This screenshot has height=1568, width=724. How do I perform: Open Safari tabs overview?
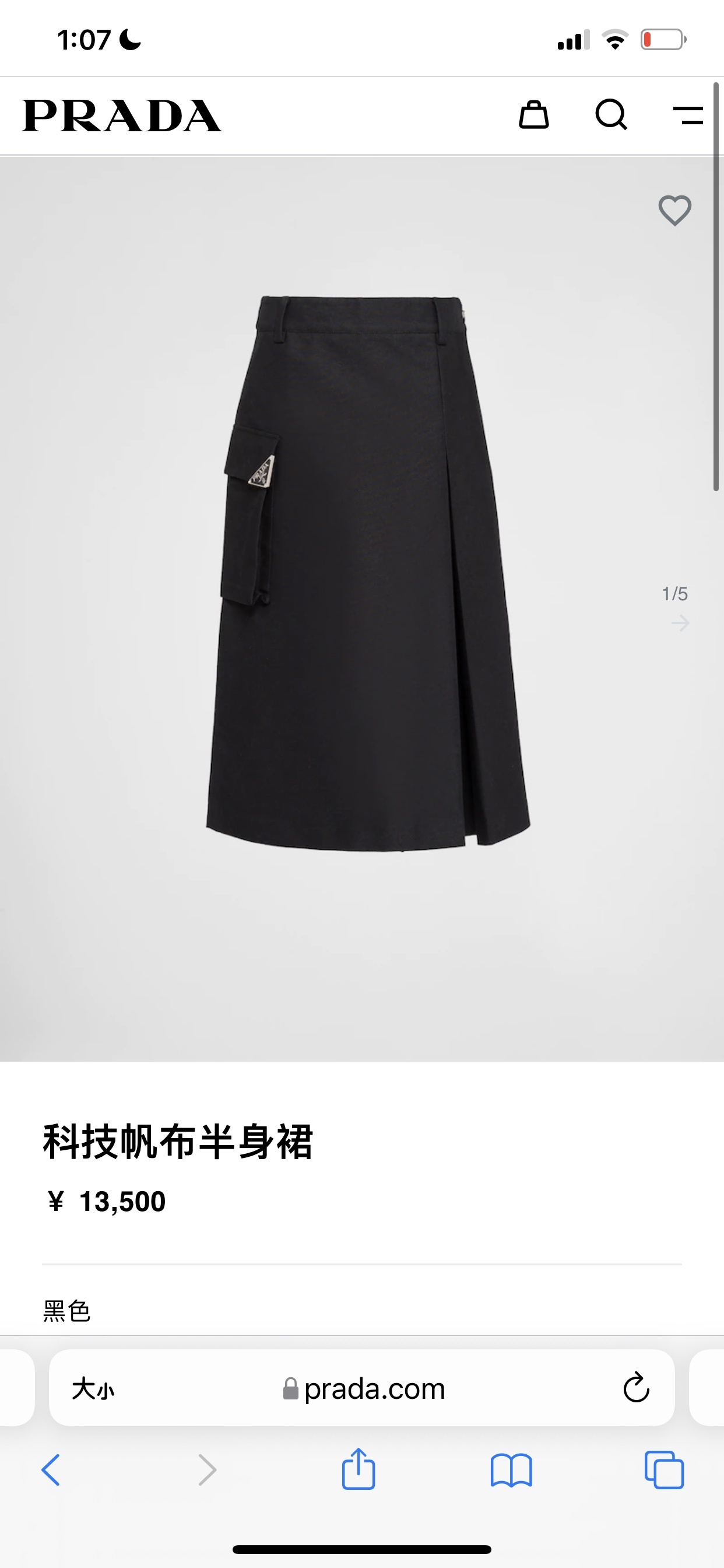pyautogui.click(x=664, y=1470)
